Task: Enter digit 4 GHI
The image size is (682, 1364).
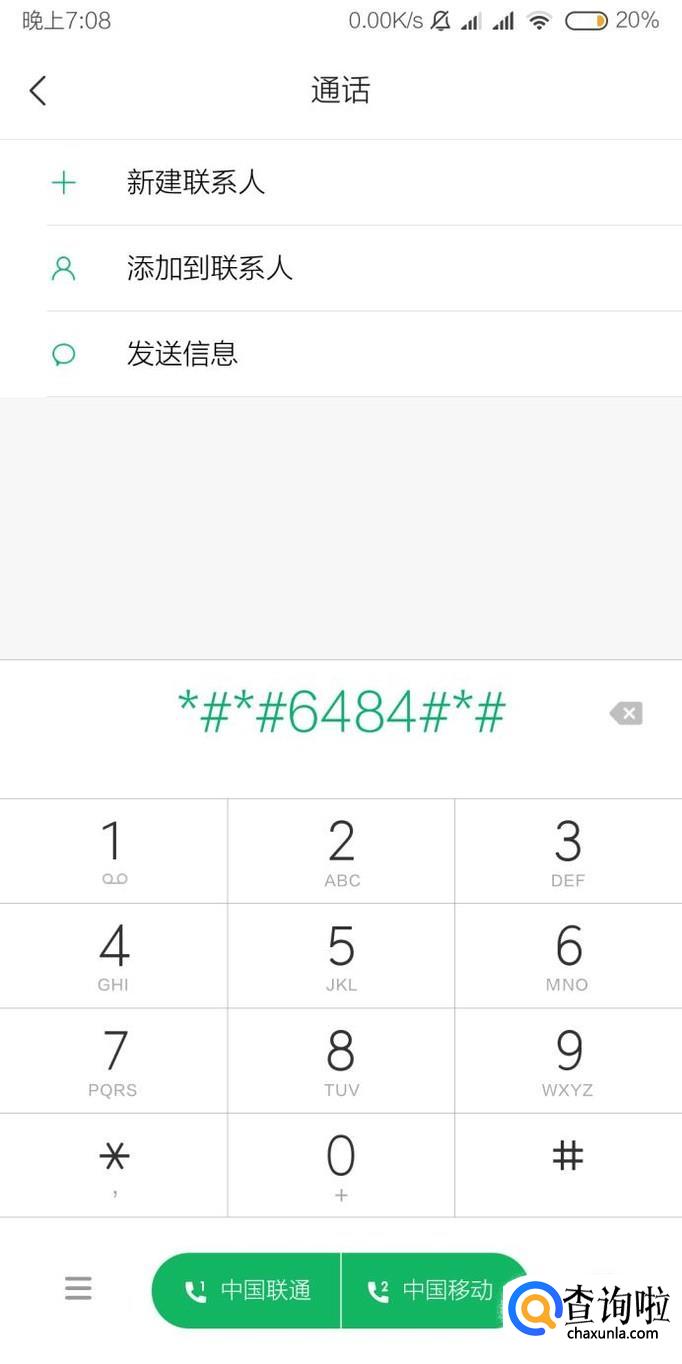Action: pyautogui.click(x=113, y=956)
